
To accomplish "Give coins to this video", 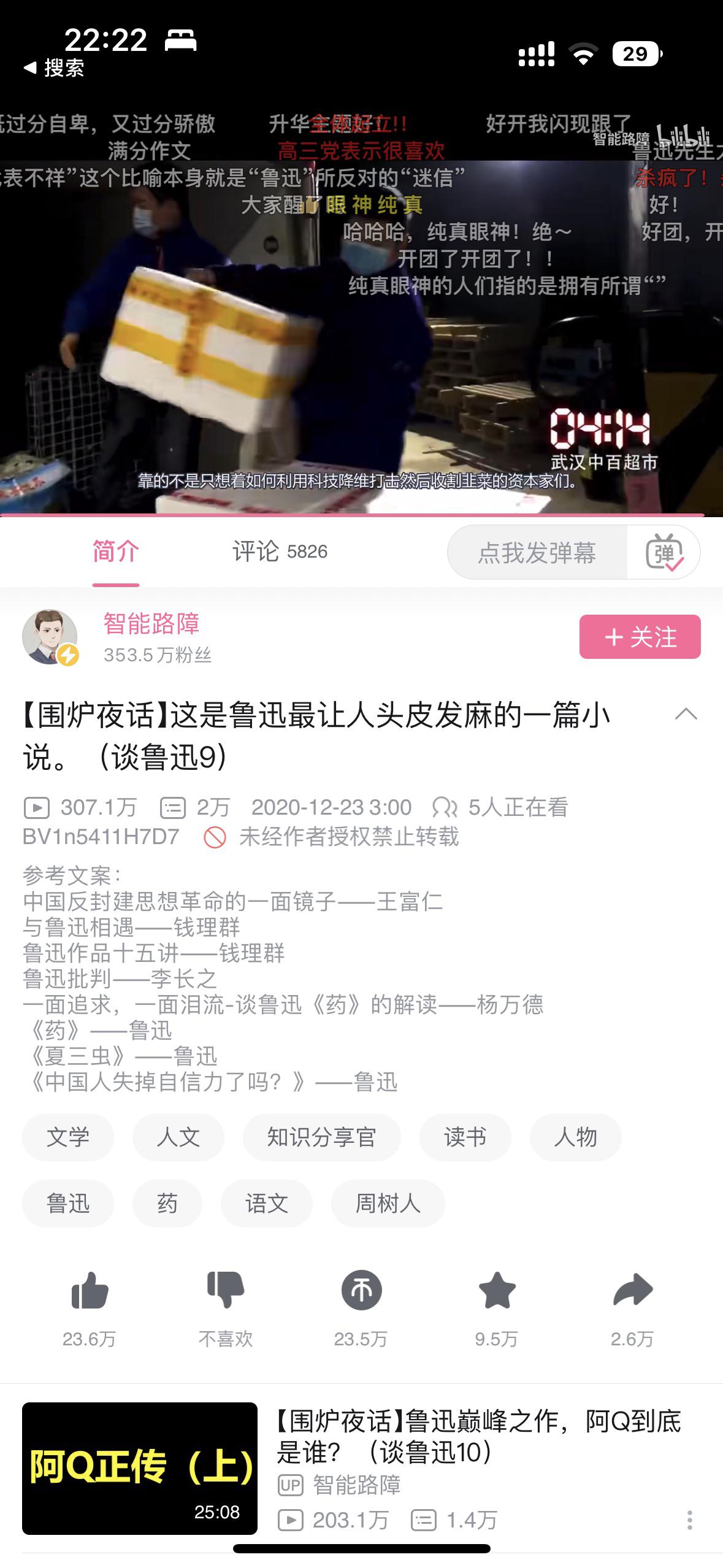I will click(361, 1292).
